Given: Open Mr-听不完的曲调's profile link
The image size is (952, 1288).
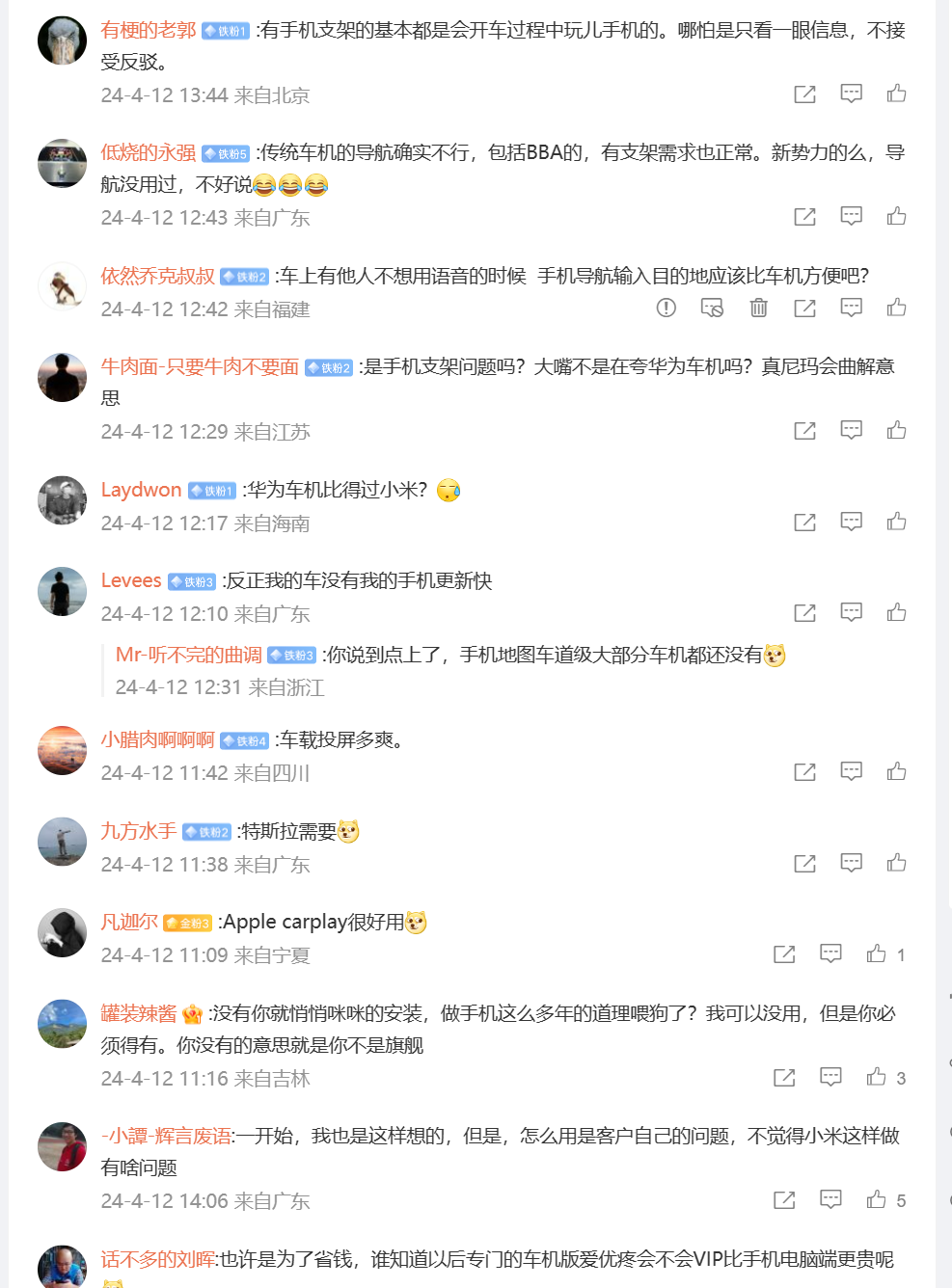Looking at the screenshot, I should click(x=189, y=655).
